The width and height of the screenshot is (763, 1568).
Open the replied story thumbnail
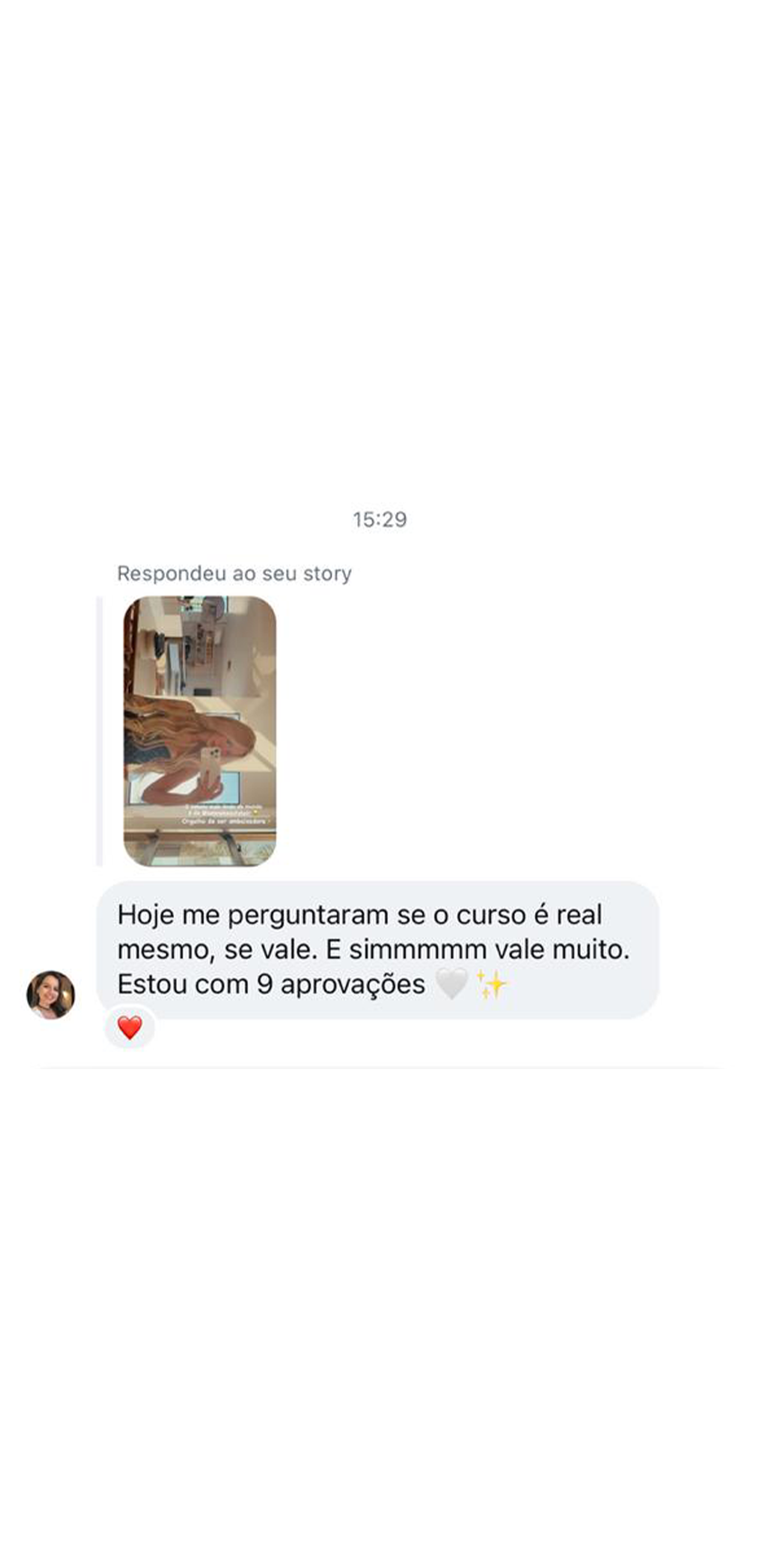(x=199, y=731)
